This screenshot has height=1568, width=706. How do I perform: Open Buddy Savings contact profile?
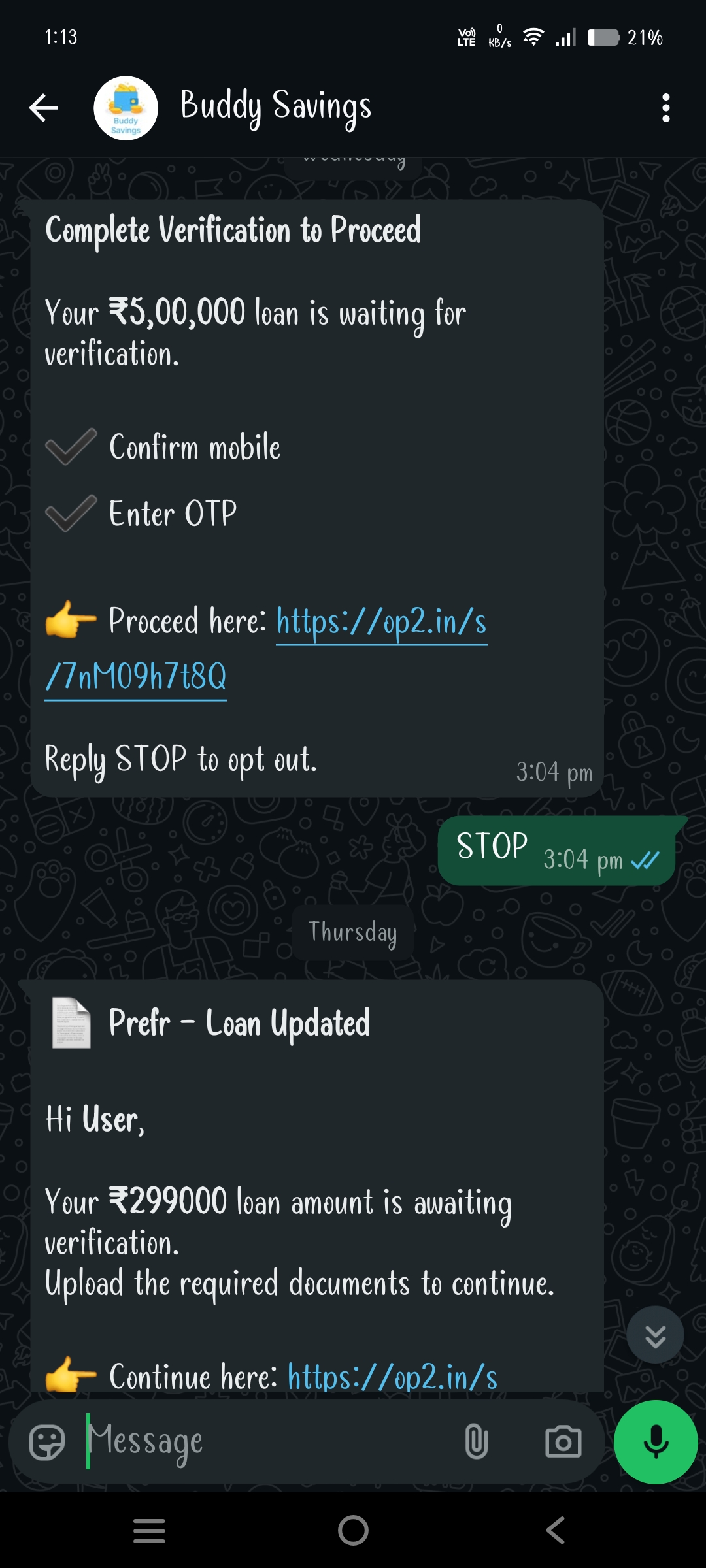click(x=275, y=106)
